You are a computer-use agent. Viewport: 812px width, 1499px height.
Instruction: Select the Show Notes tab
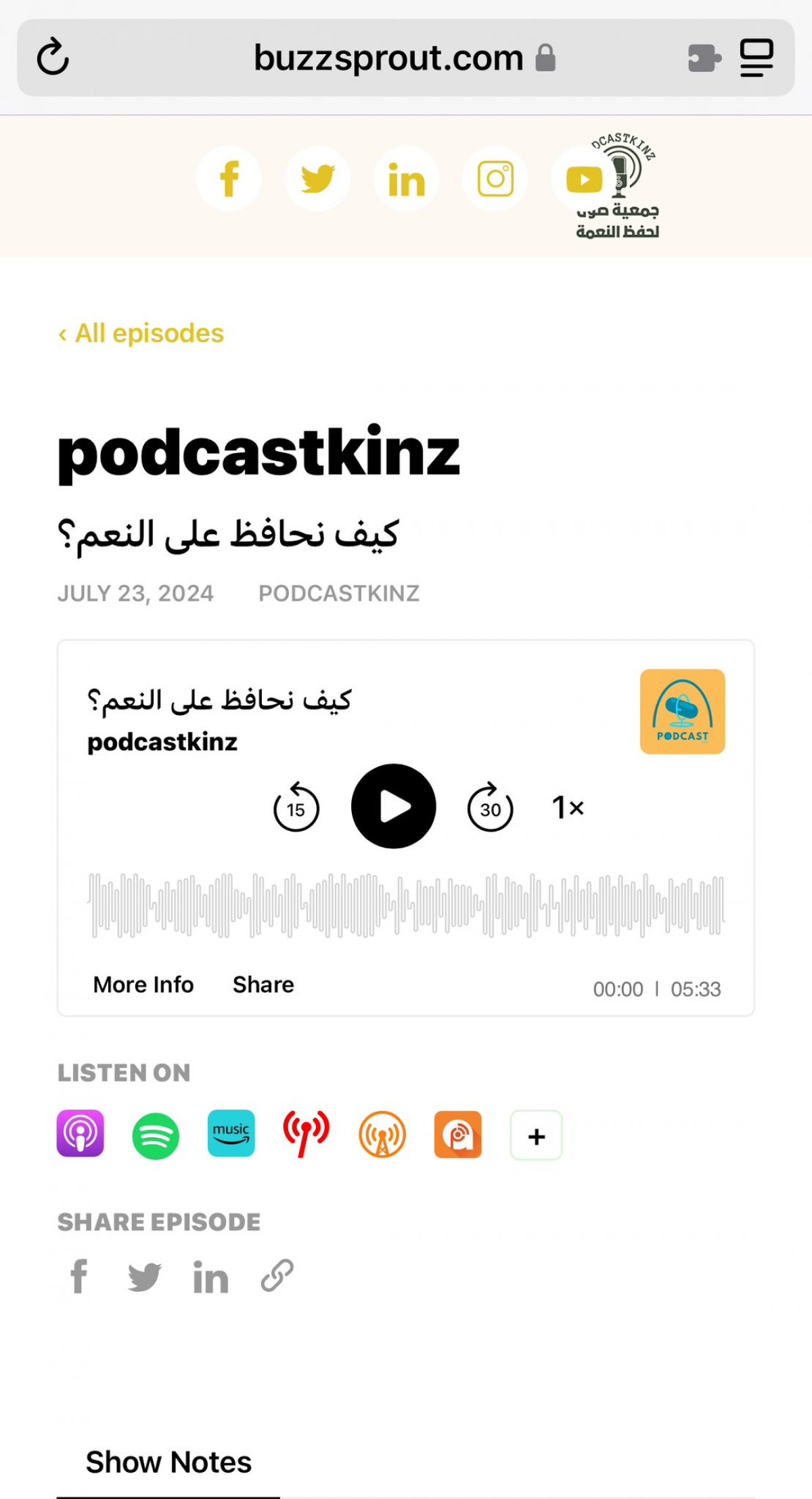click(x=168, y=1462)
